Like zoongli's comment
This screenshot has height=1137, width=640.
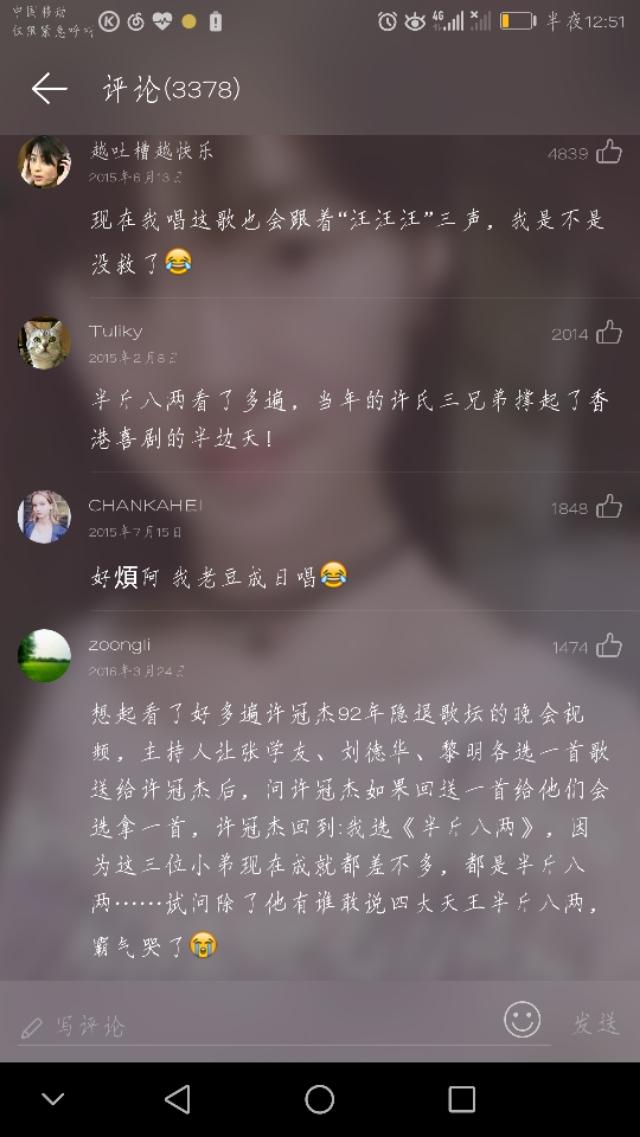tap(609, 647)
